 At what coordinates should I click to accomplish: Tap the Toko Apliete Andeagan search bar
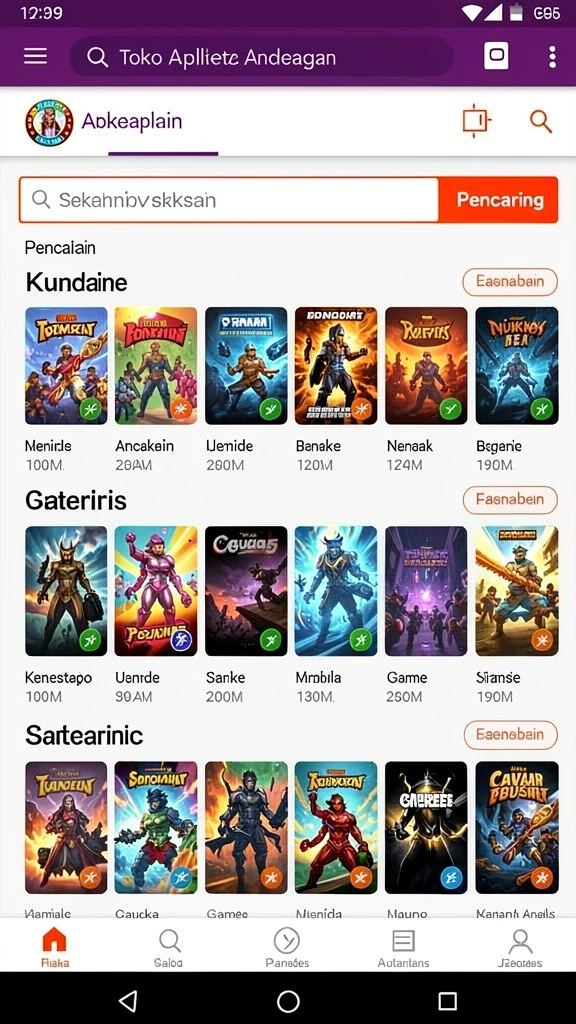coord(261,57)
